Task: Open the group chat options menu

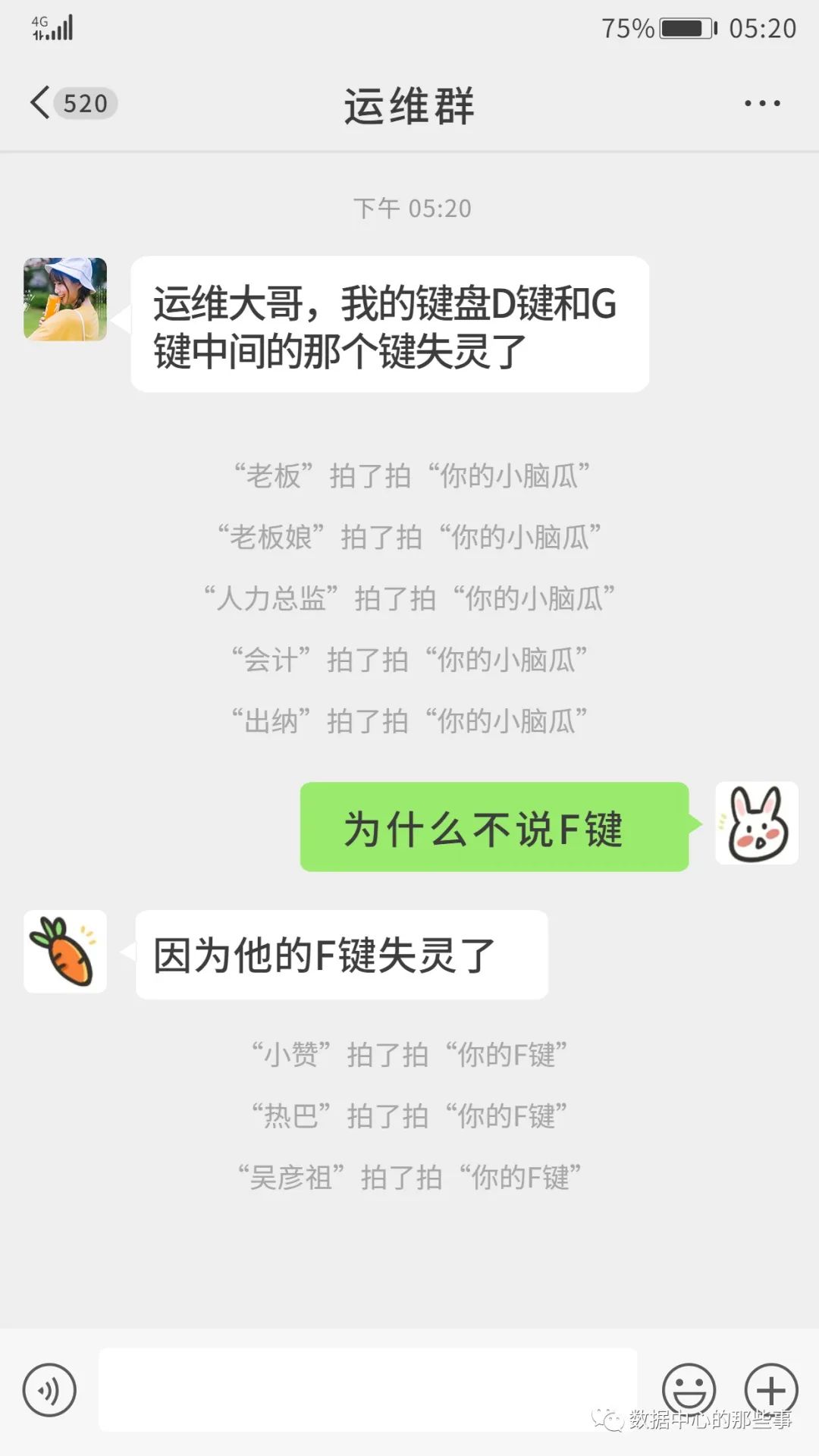Action: click(x=761, y=103)
